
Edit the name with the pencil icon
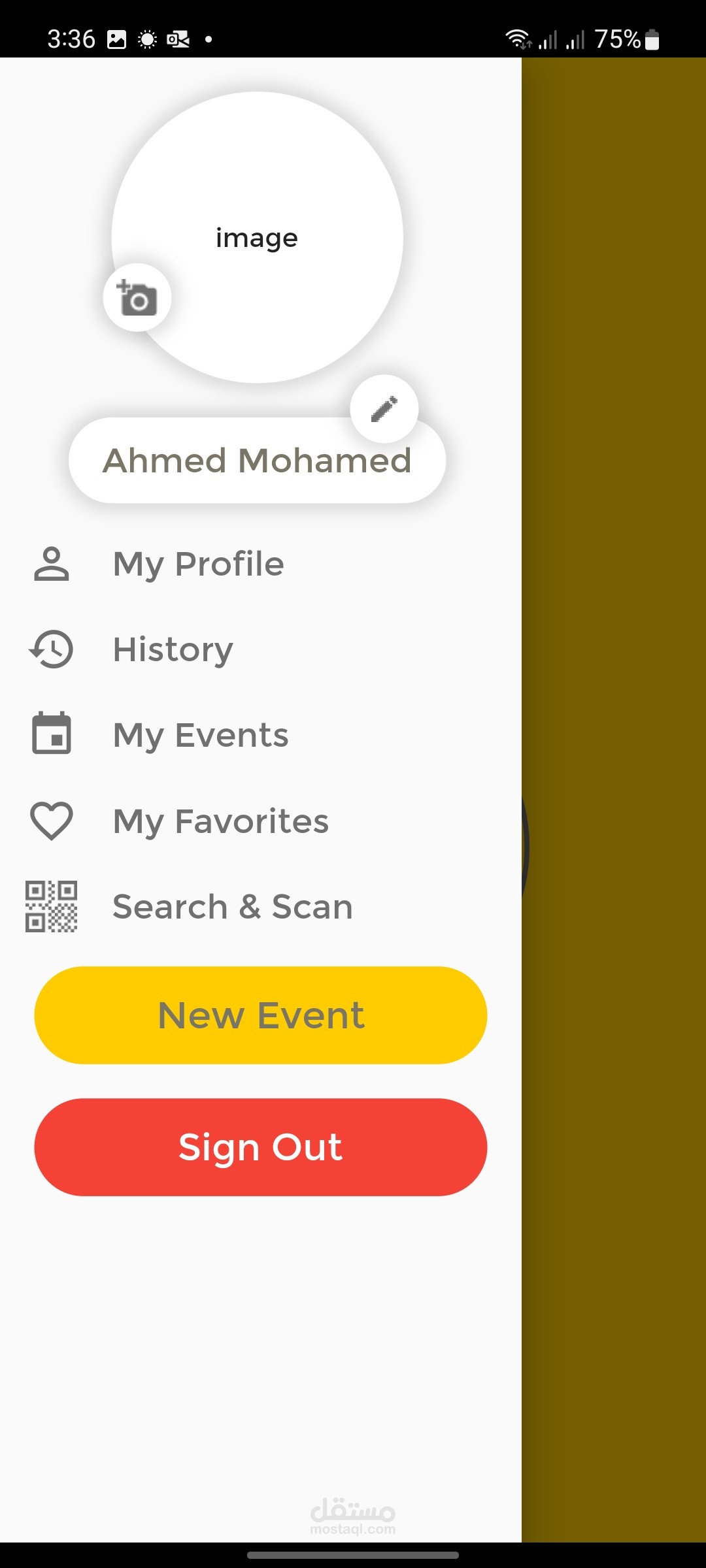tap(384, 409)
